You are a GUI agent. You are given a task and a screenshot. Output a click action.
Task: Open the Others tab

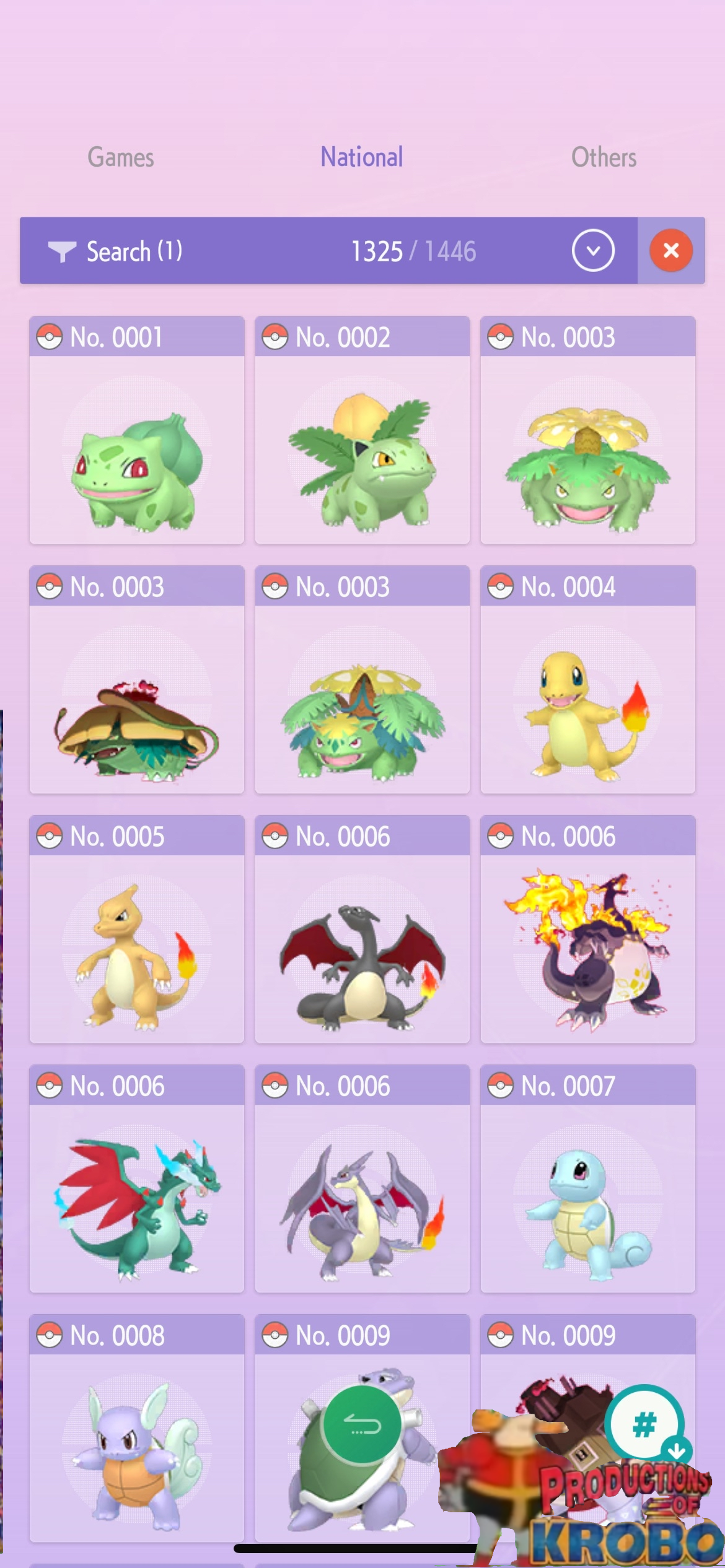(x=604, y=157)
